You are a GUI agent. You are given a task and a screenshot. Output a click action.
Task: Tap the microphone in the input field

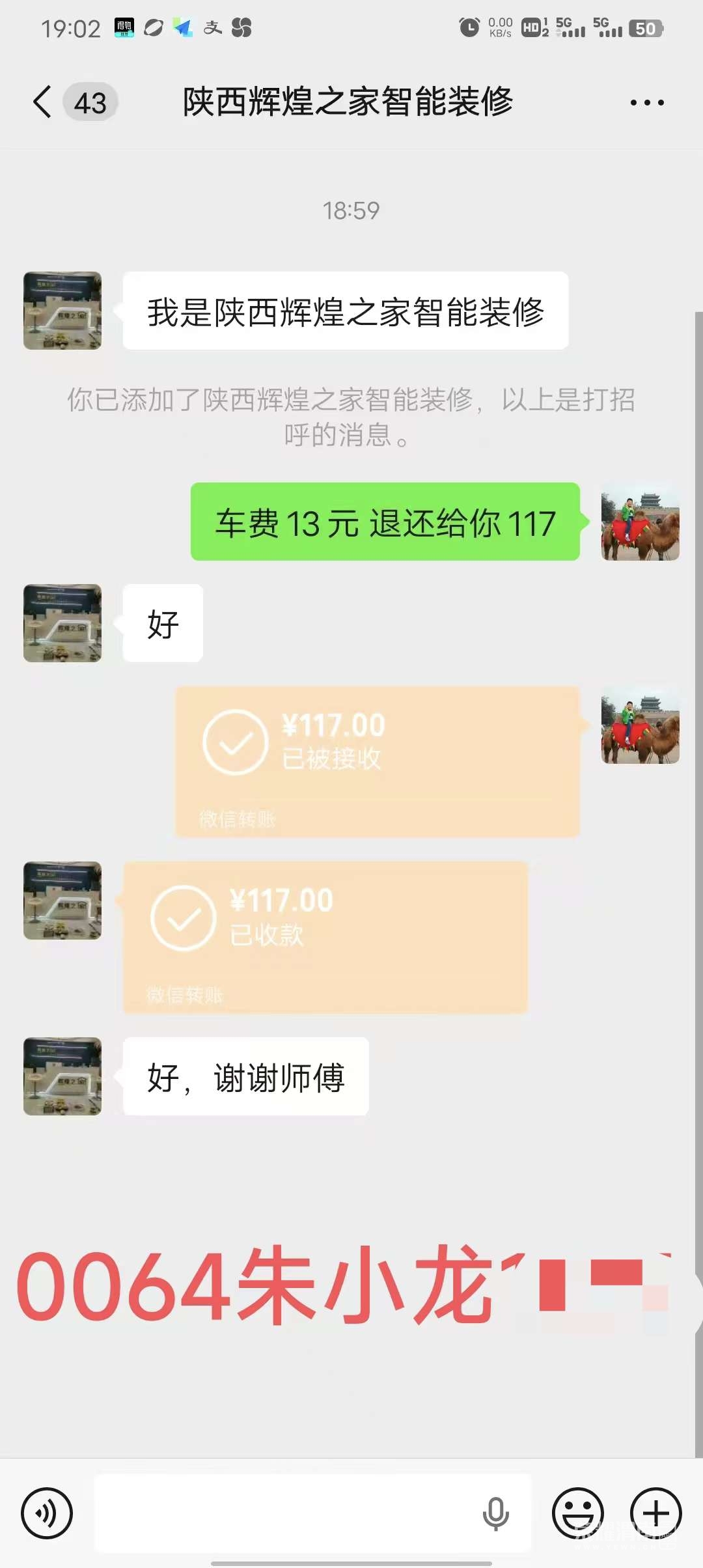pyautogui.click(x=495, y=1513)
